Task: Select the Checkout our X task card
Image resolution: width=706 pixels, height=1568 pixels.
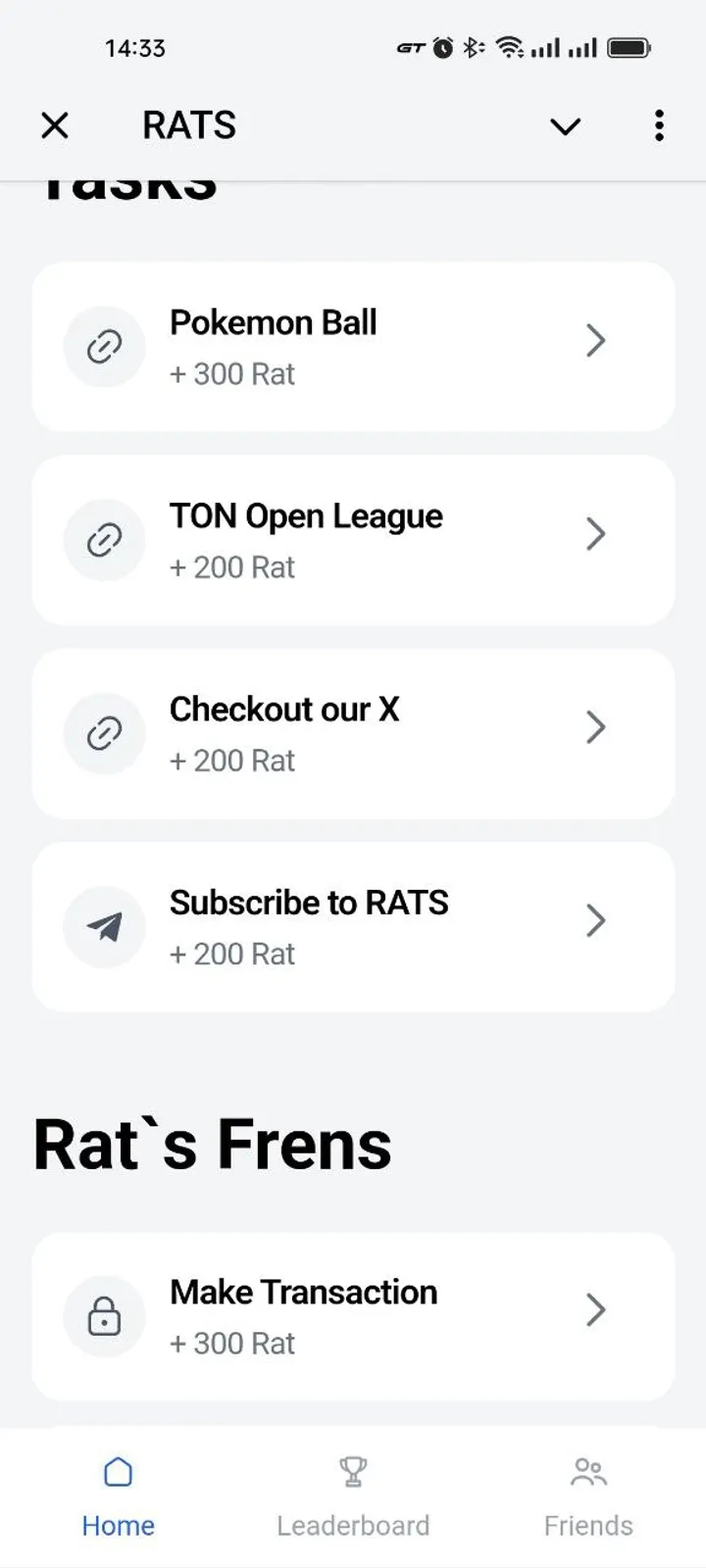Action: (352, 732)
